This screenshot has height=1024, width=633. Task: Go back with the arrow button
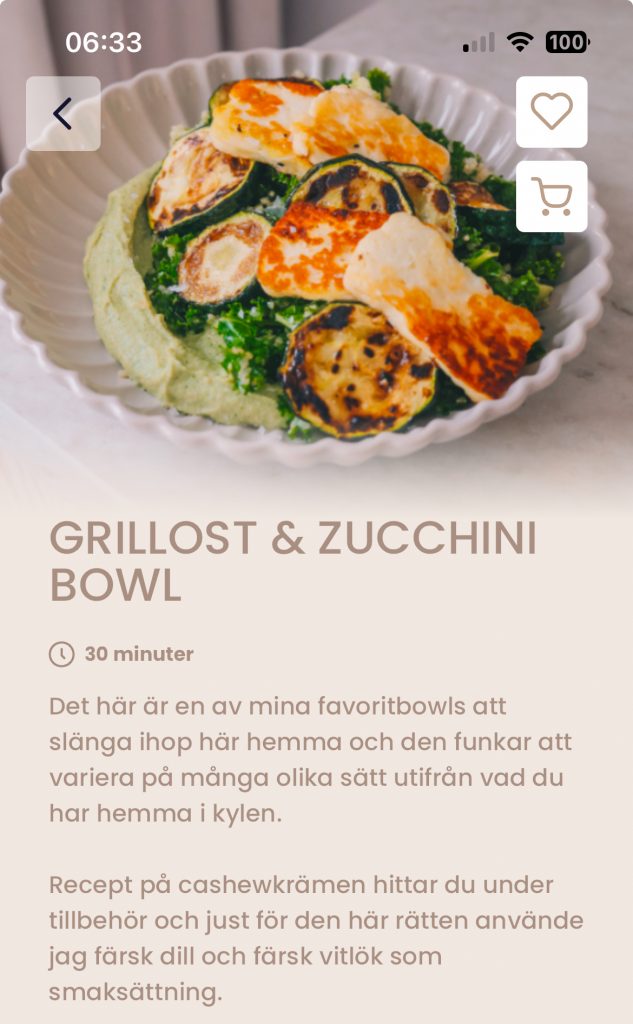click(x=63, y=114)
